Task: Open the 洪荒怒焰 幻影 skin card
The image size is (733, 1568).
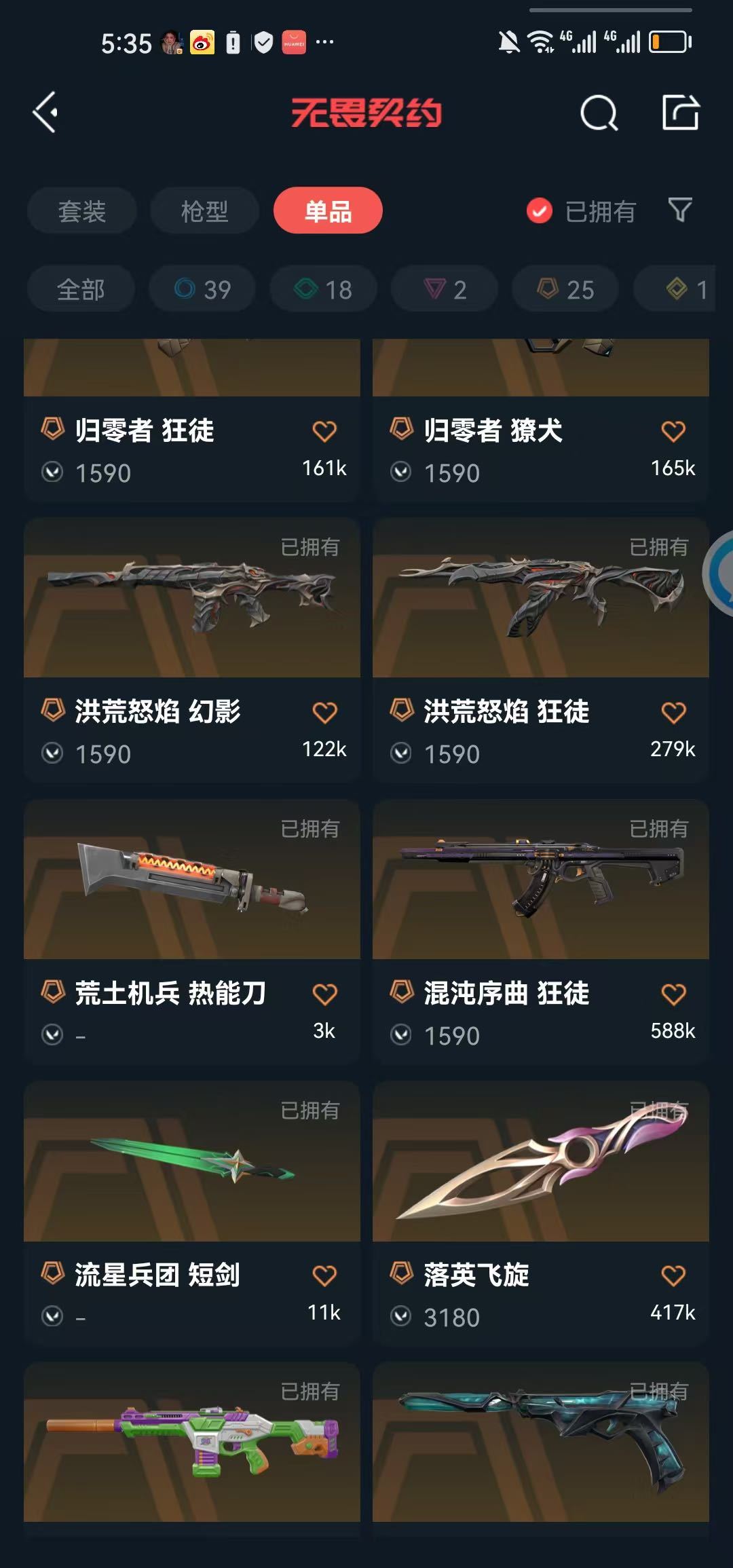Action: (192, 650)
